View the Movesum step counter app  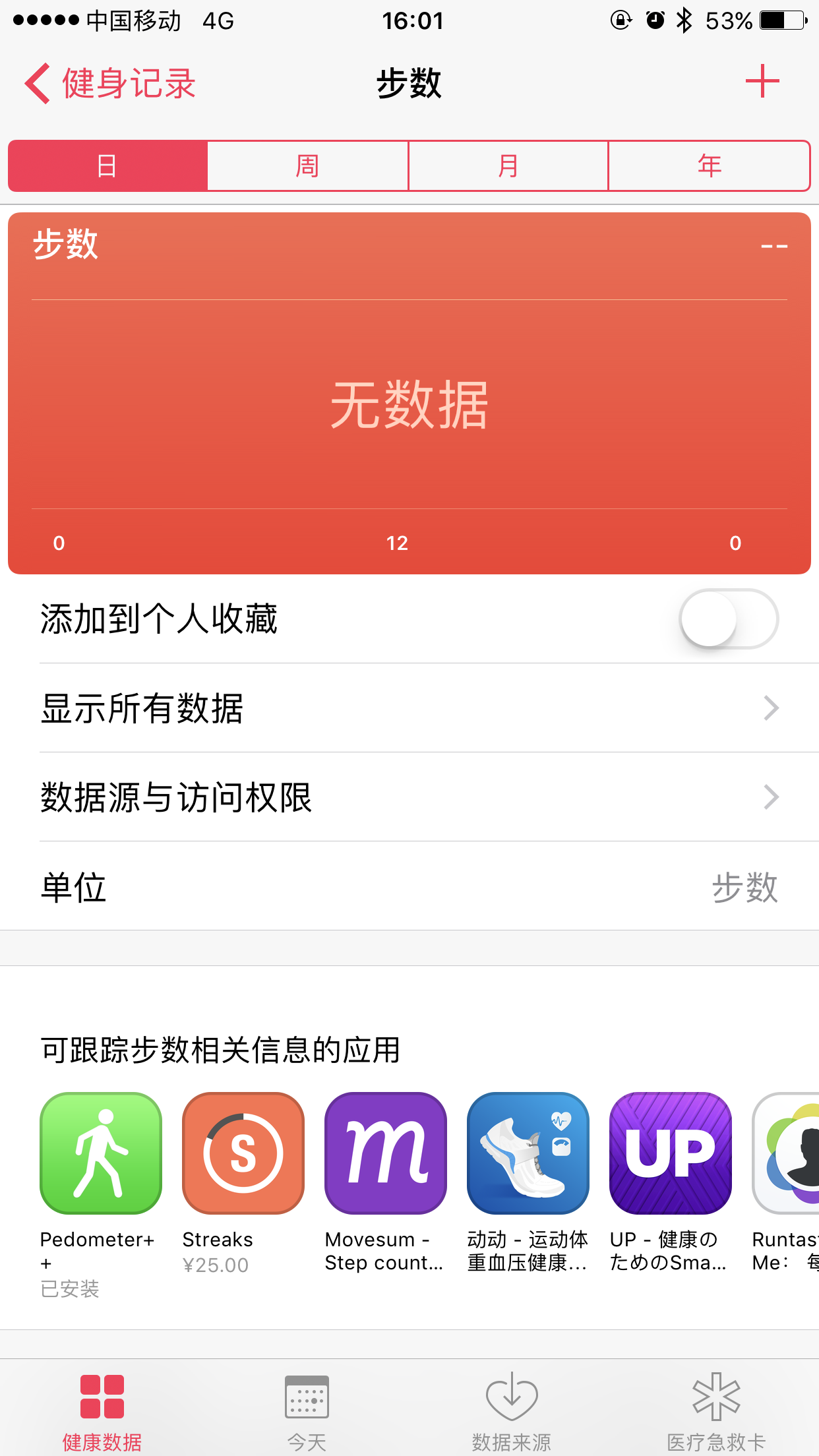click(386, 1153)
